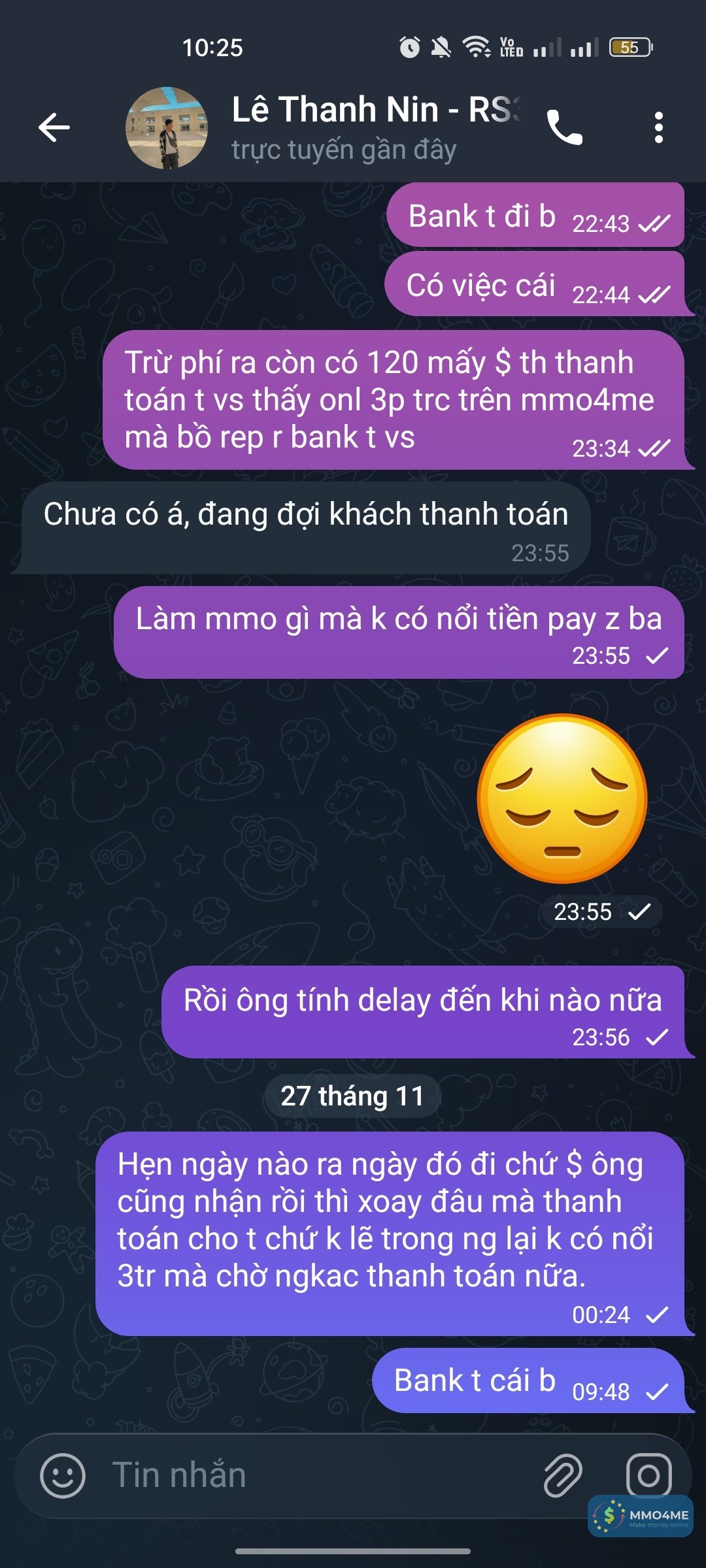Start a voice call with Lê Thanh Nin
706x1568 pixels.
pyautogui.click(x=565, y=127)
